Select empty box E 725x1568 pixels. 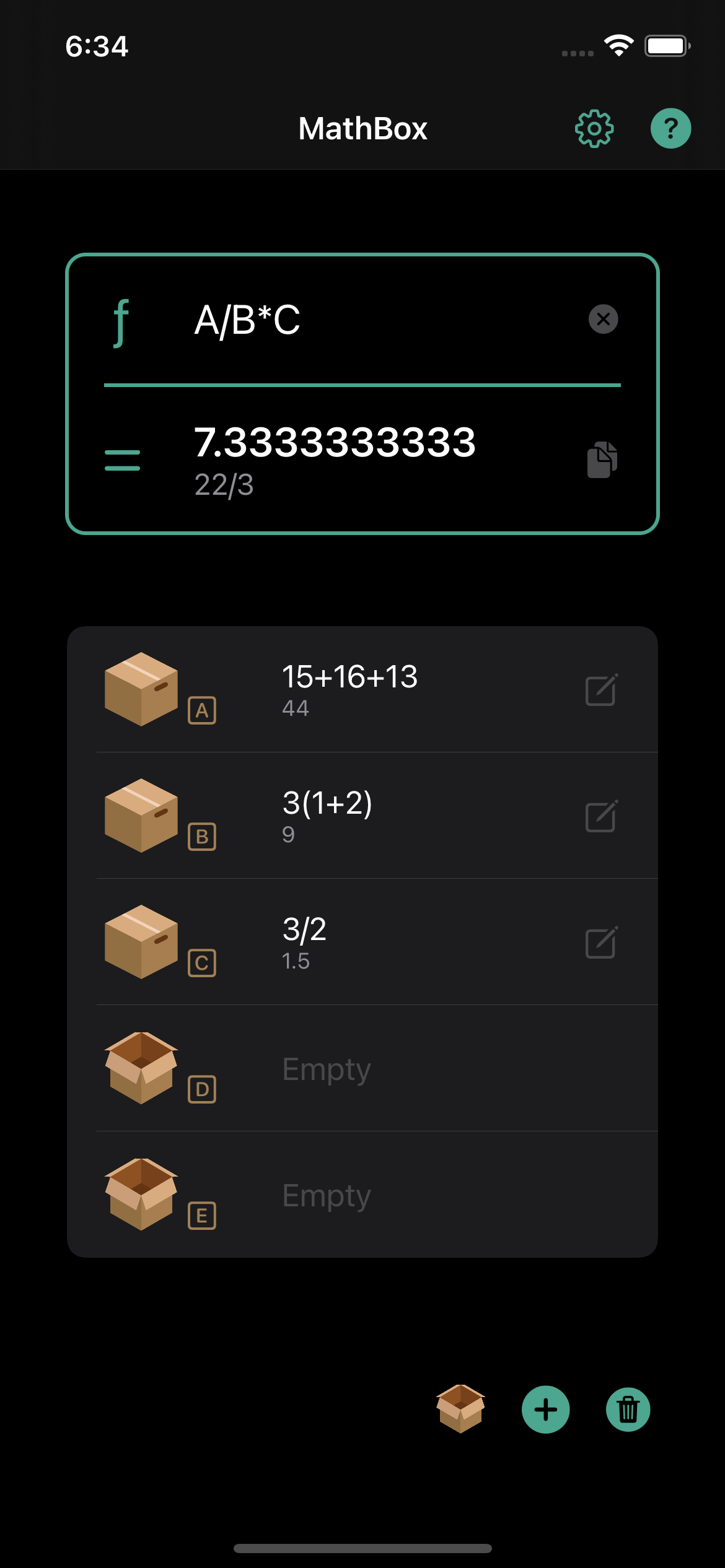click(x=362, y=1195)
